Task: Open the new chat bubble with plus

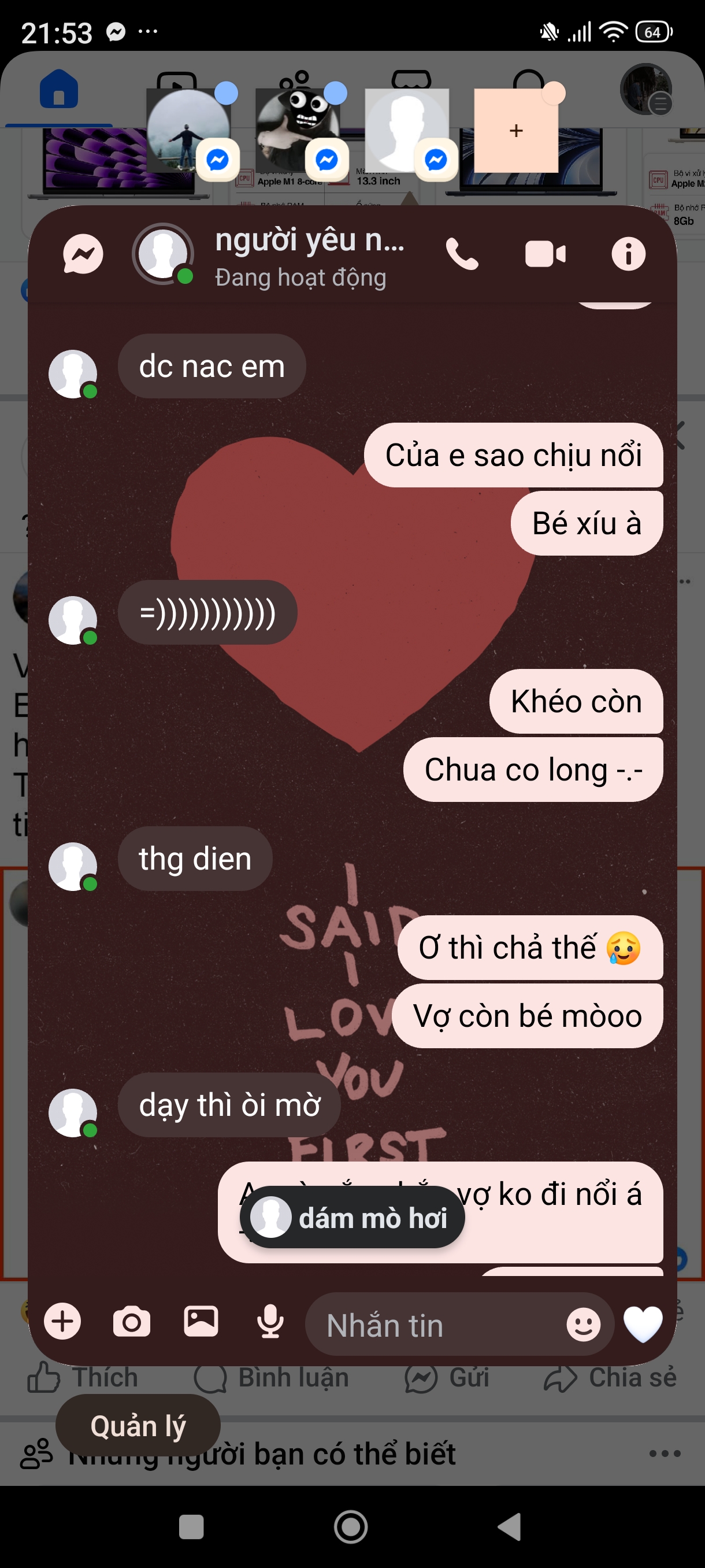Action: (x=516, y=131)
